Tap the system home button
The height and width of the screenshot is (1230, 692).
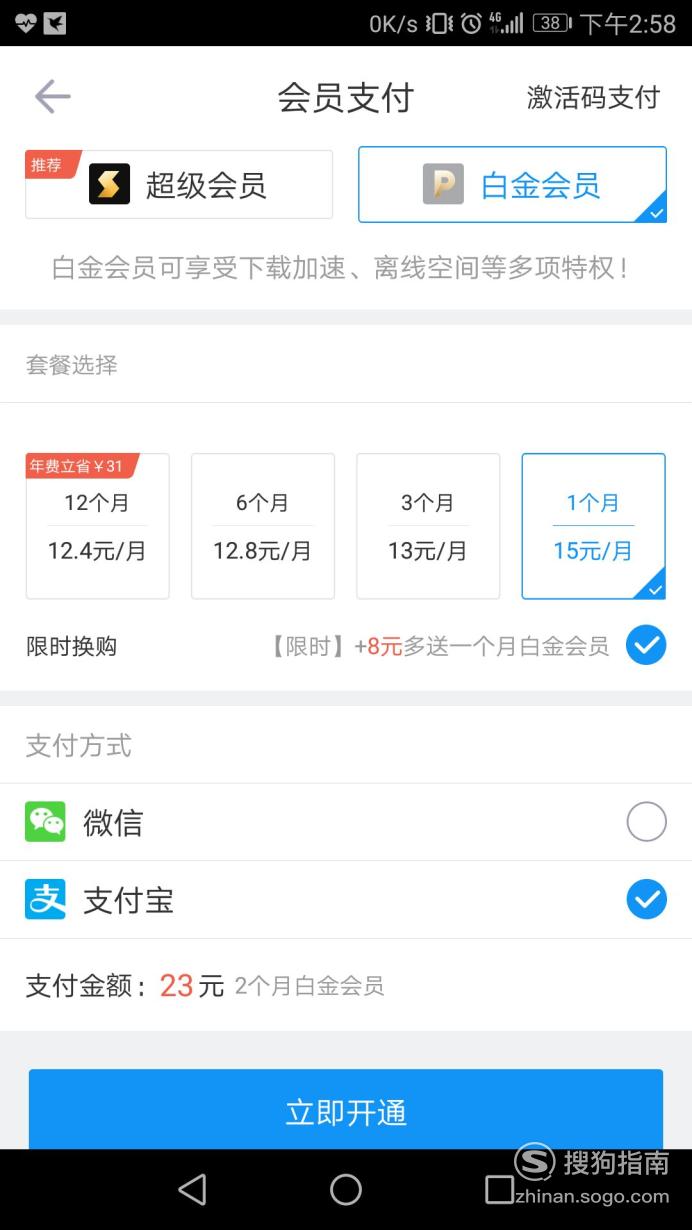coord(346,1189)
